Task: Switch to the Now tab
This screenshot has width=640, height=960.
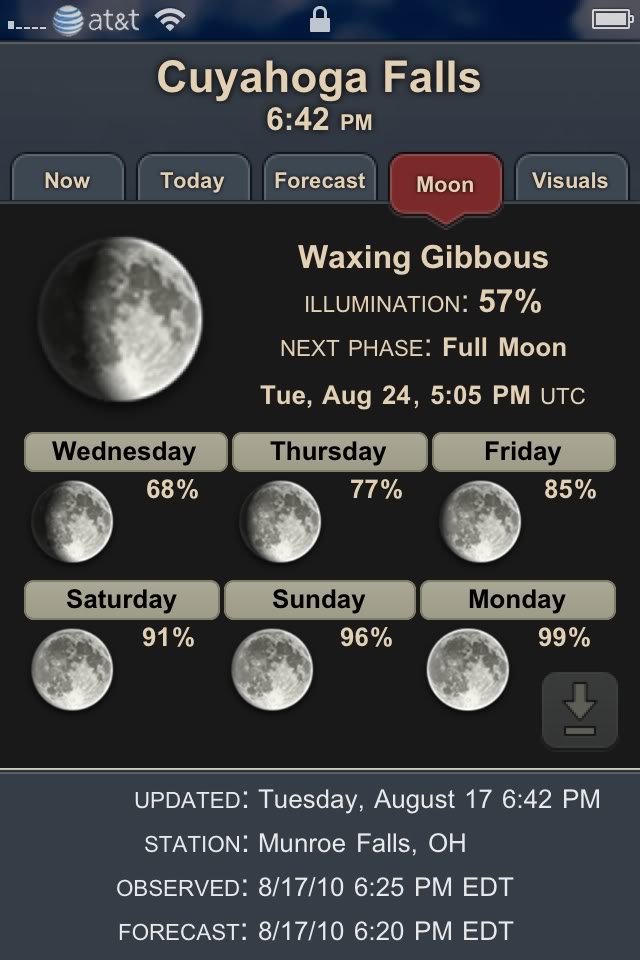Action: click(x=67, y=181)
